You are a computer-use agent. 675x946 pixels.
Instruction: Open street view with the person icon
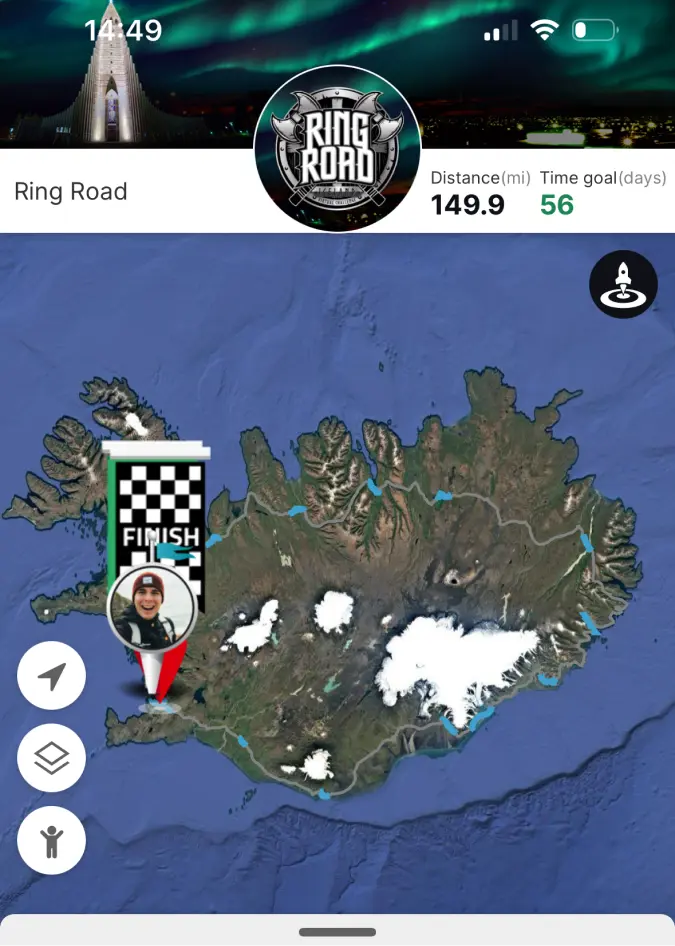point(51,841)
